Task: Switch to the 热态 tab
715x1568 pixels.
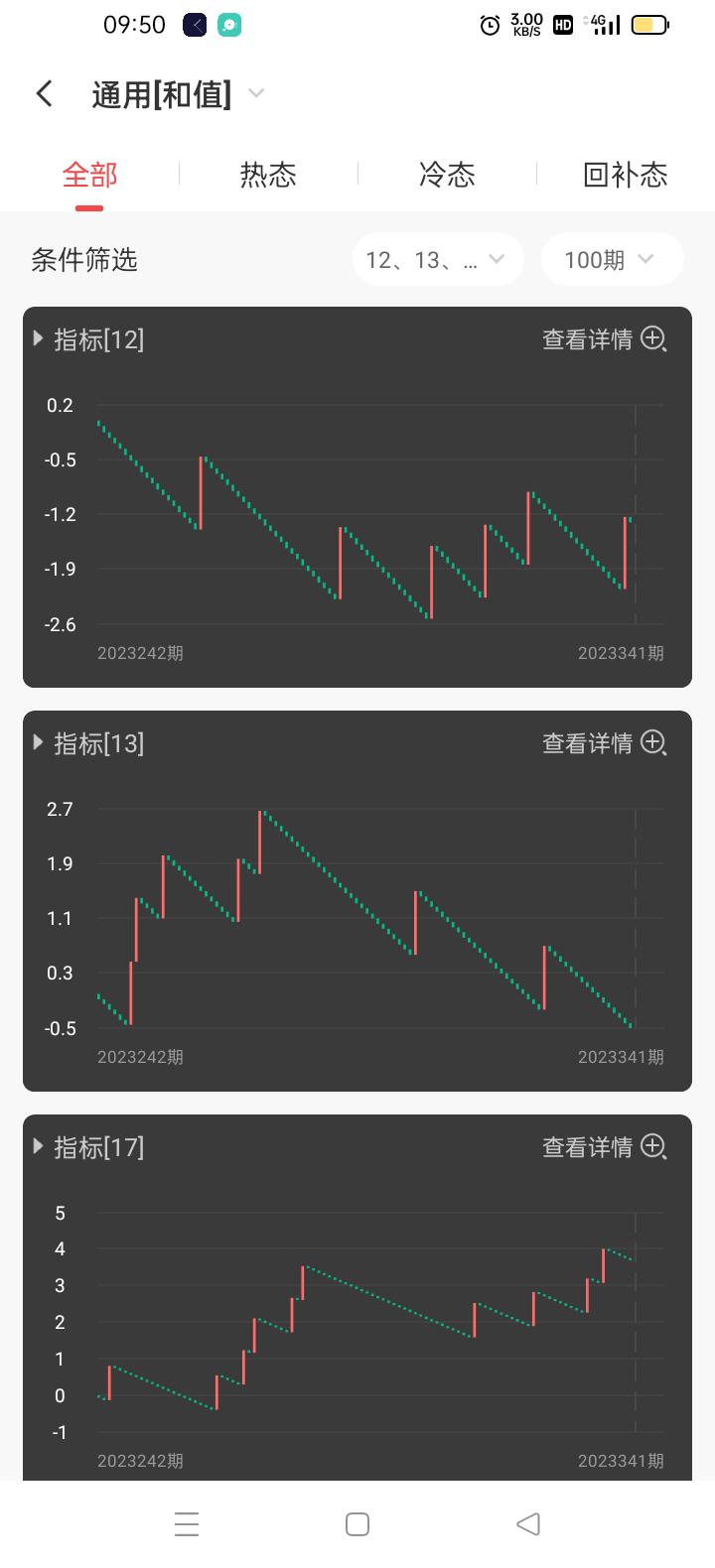Action: (268, 176)
